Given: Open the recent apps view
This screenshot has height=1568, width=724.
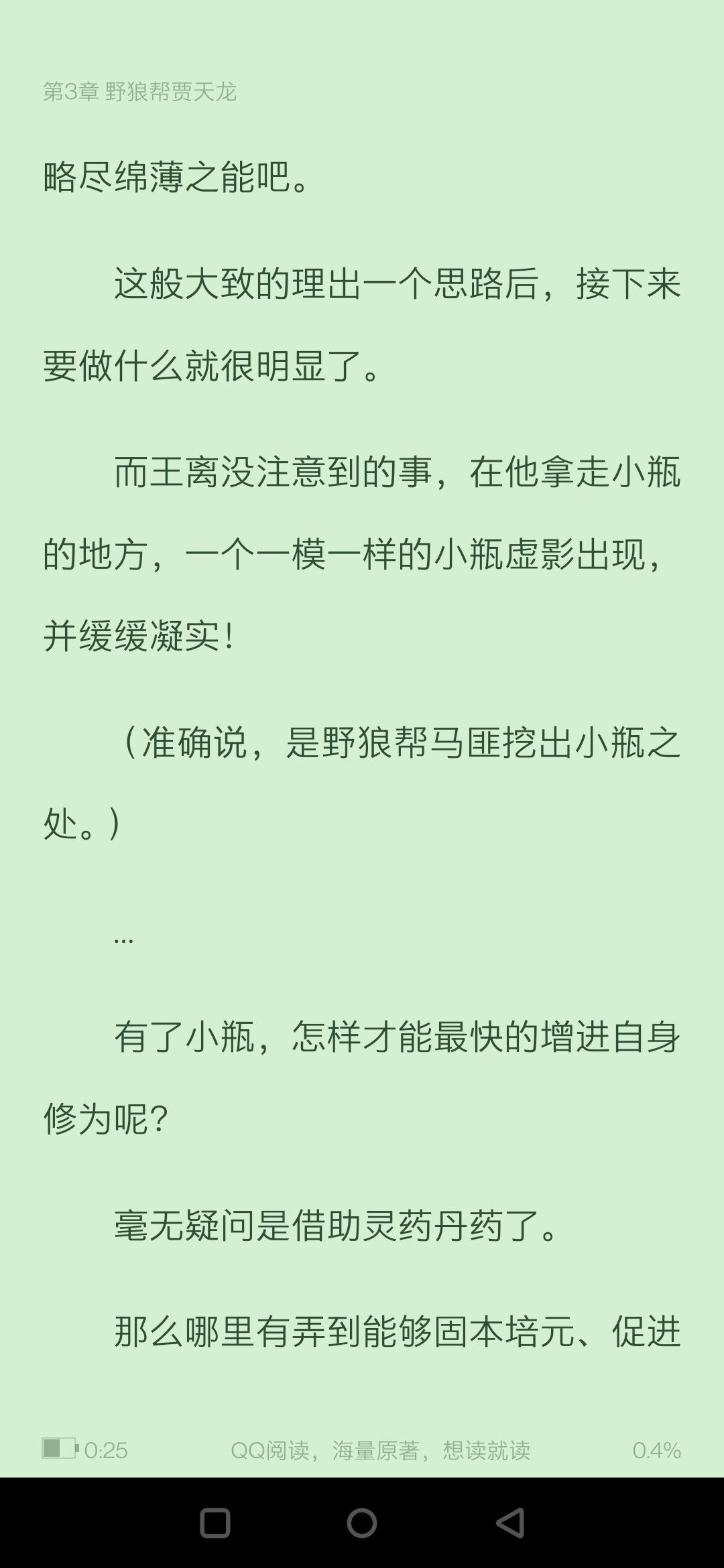Looking at the screenshot, I should pyautogui.click(x=215, y=1522).
